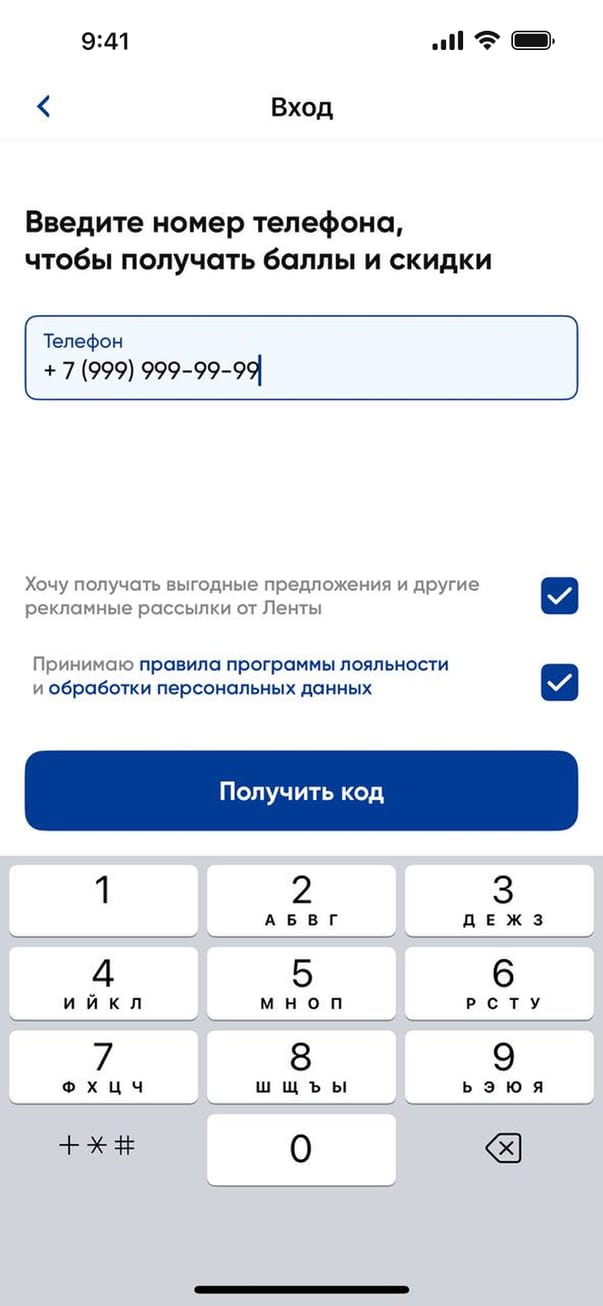Image resolution: width=603 pixels, height=1306 pixels.
Task: Open правила программы лояльности link
Action: tap(293, 664)
